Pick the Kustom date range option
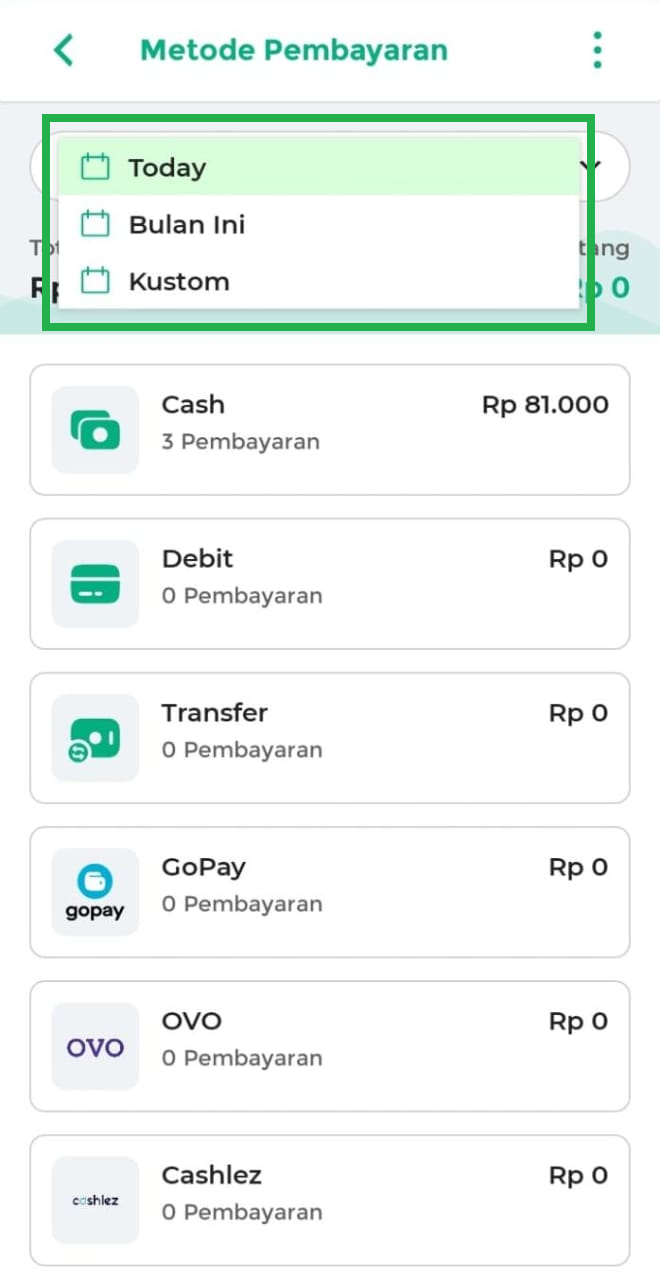This screenshot has height=1280, width=660. pos(318,282)
